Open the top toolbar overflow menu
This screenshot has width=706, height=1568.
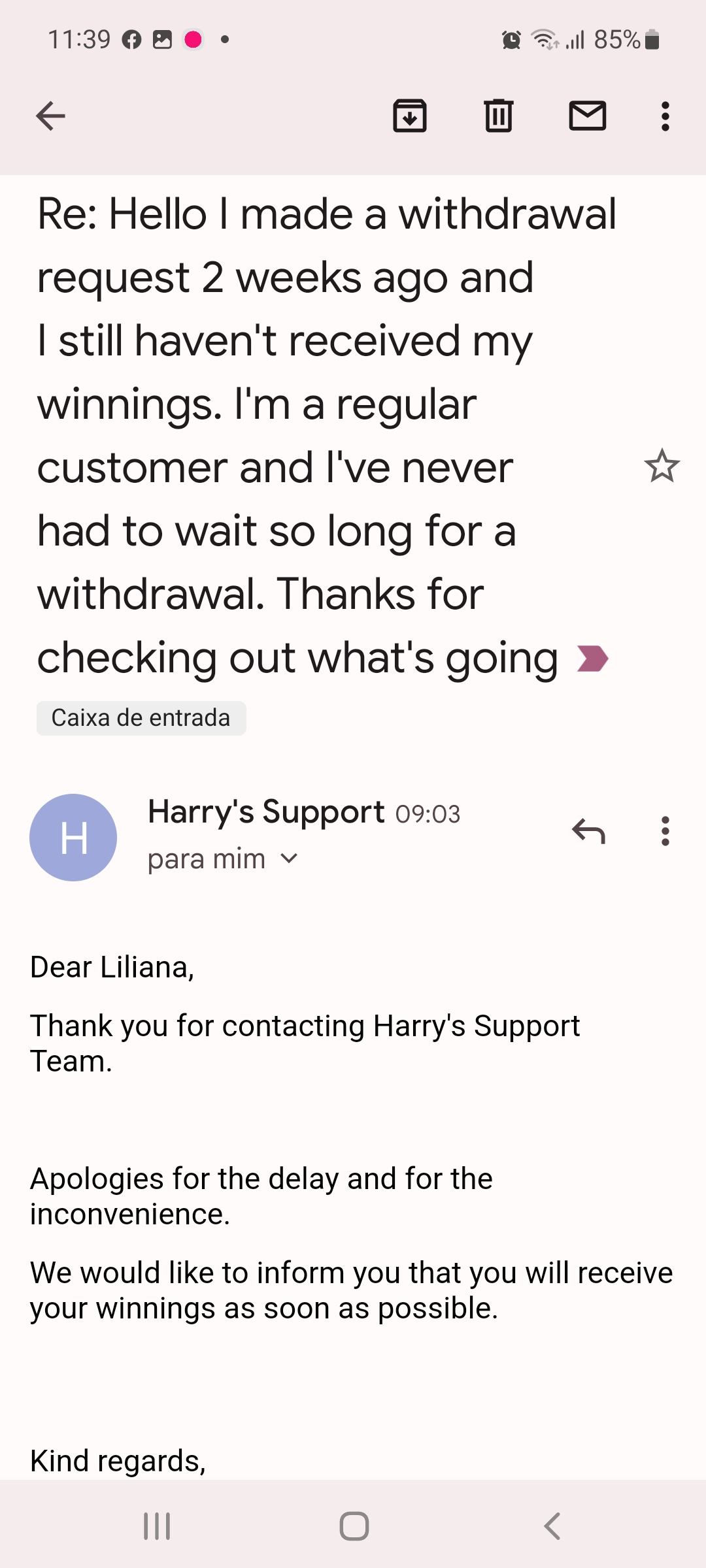click(665, 117)
